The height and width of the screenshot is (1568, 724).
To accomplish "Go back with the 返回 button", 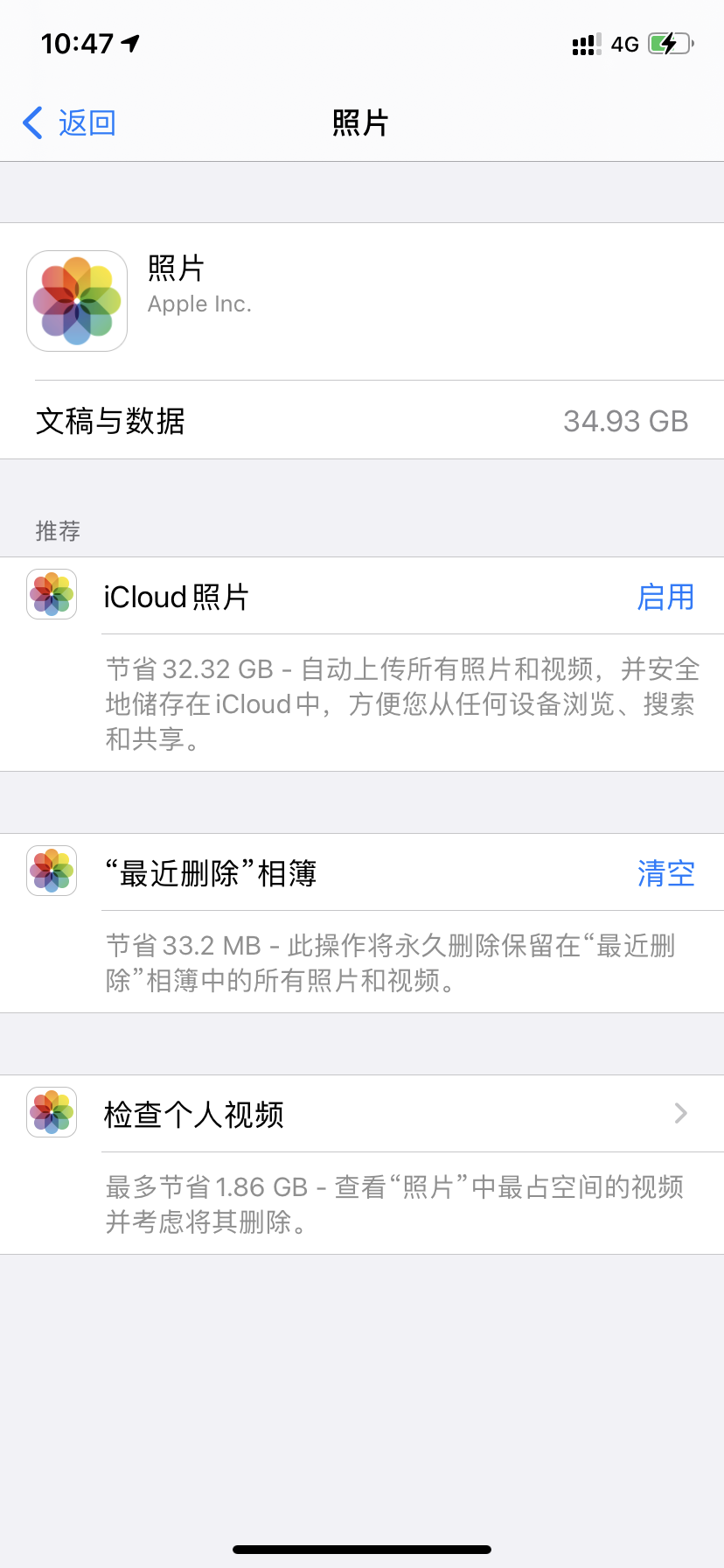I will click(70, 123).
